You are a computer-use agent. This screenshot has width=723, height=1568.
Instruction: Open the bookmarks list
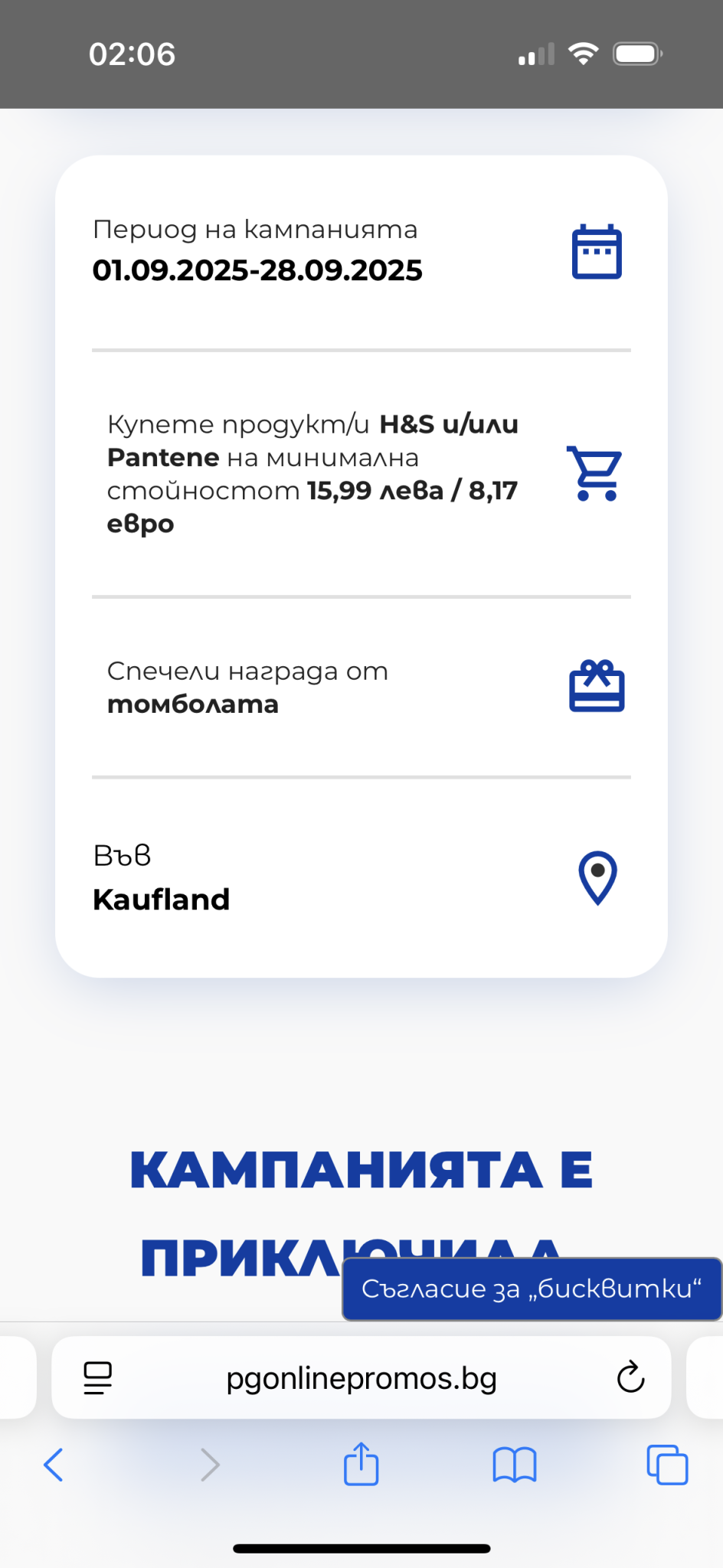(x=515, y=1465)
